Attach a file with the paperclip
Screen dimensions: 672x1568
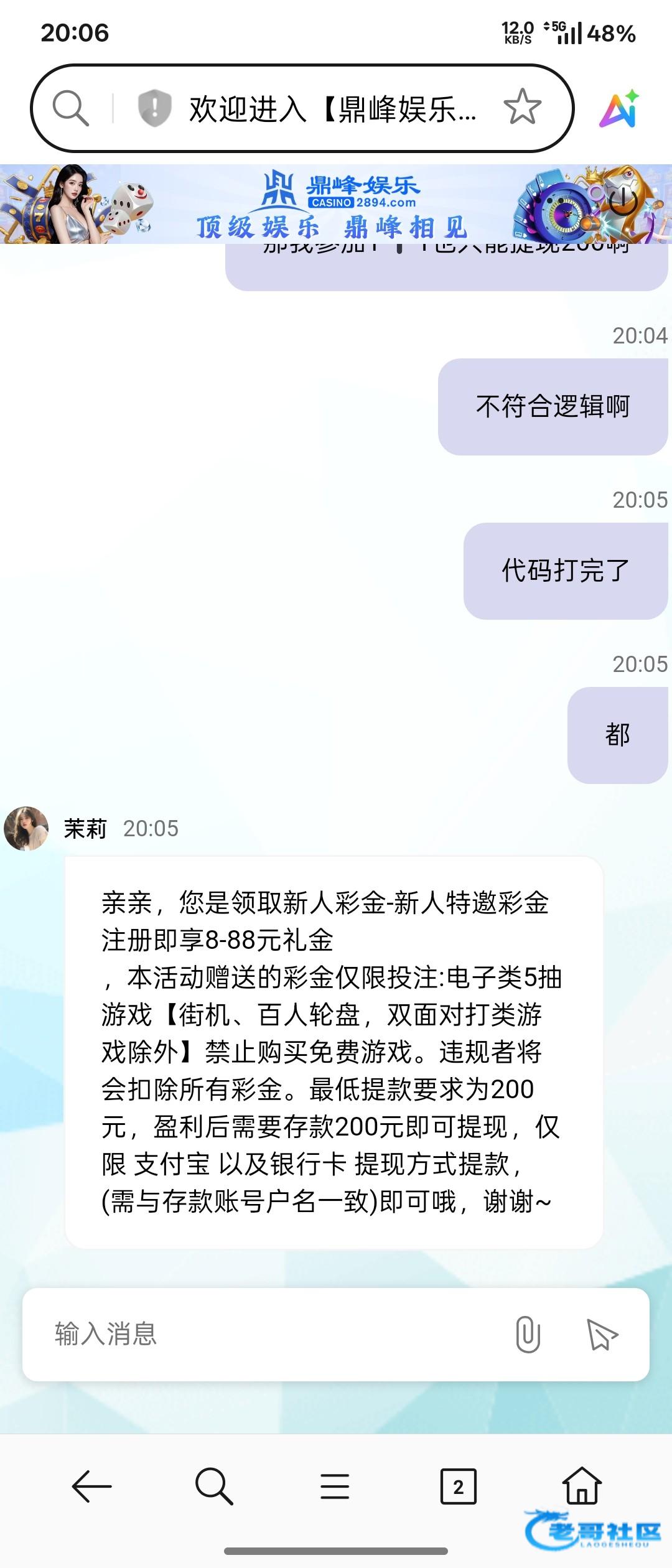click(528, 1334)
